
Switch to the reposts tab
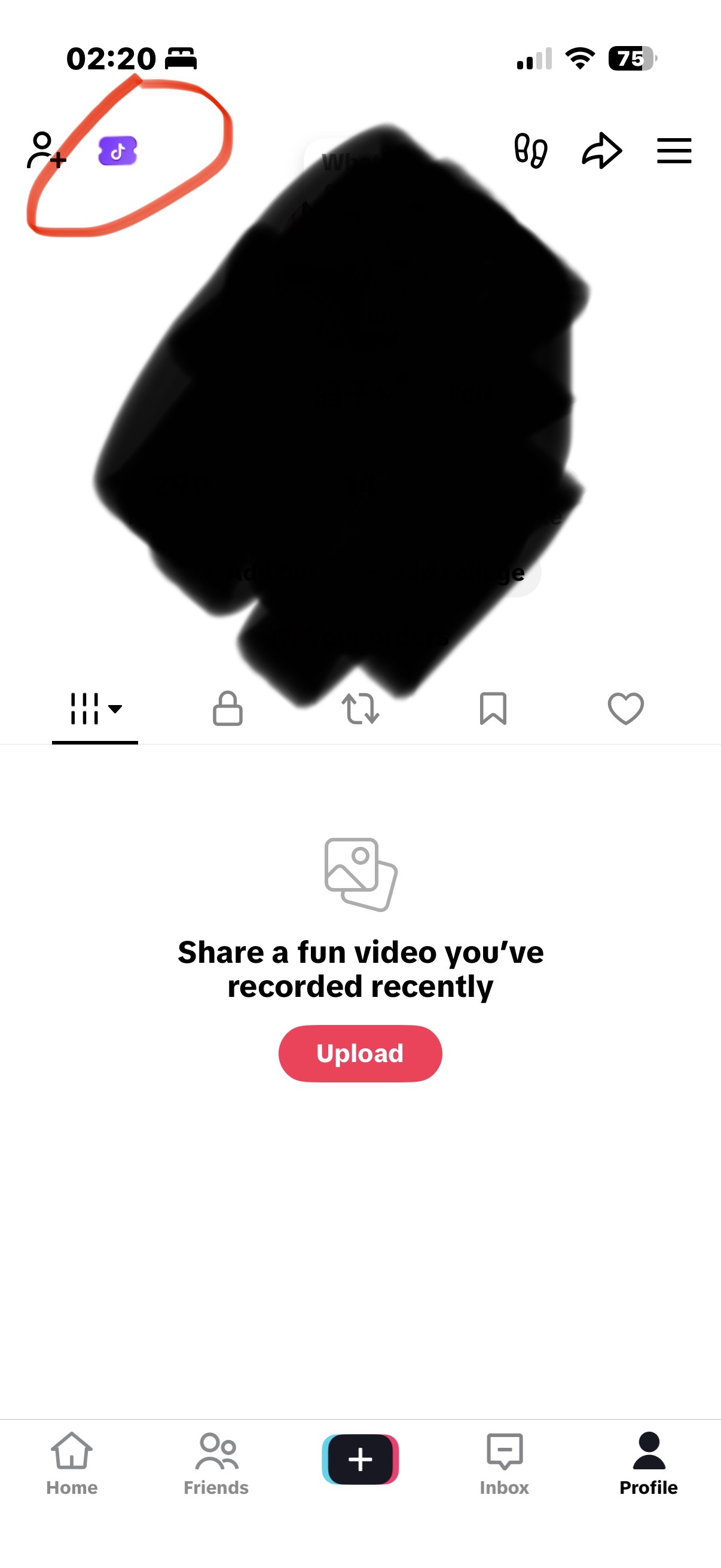pos(360,709)
